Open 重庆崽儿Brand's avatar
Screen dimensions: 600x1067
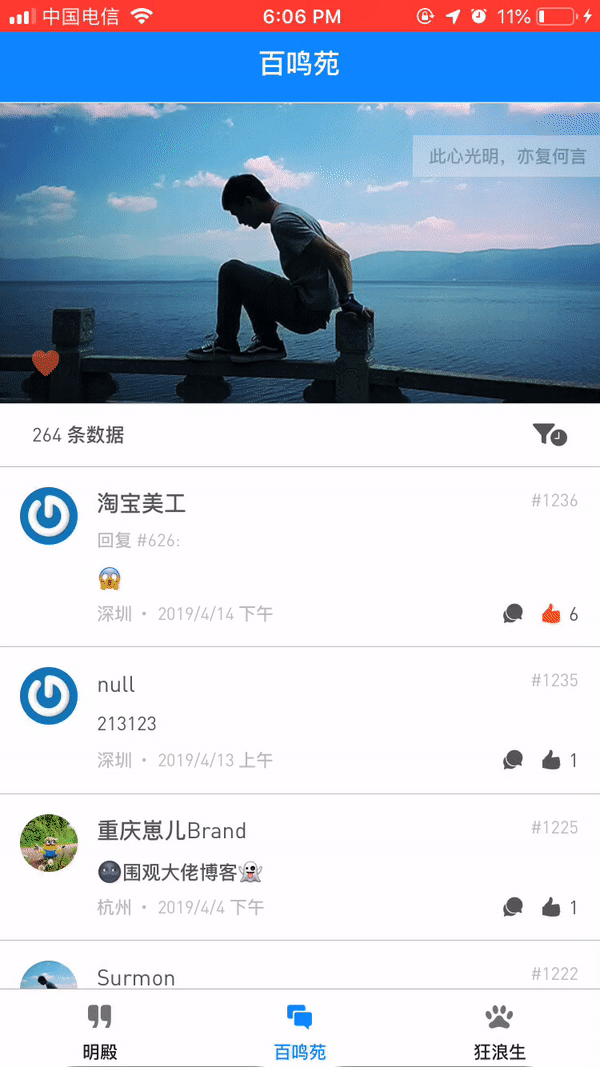(x=49, y=842)
